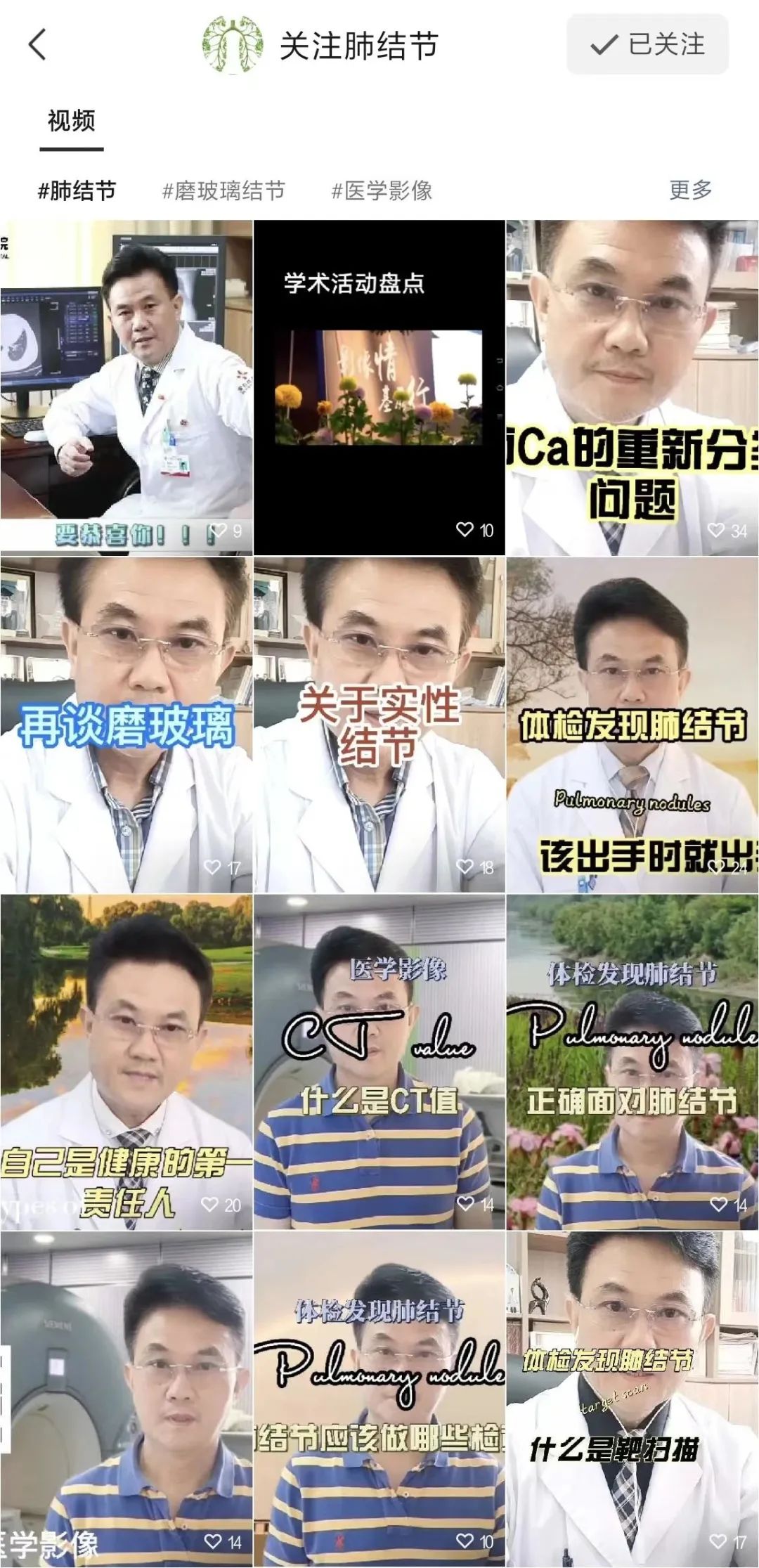Open the 关注肺结节 account avatar
This screenshot has width=759, height=1568.
click(x=233, y=45)
